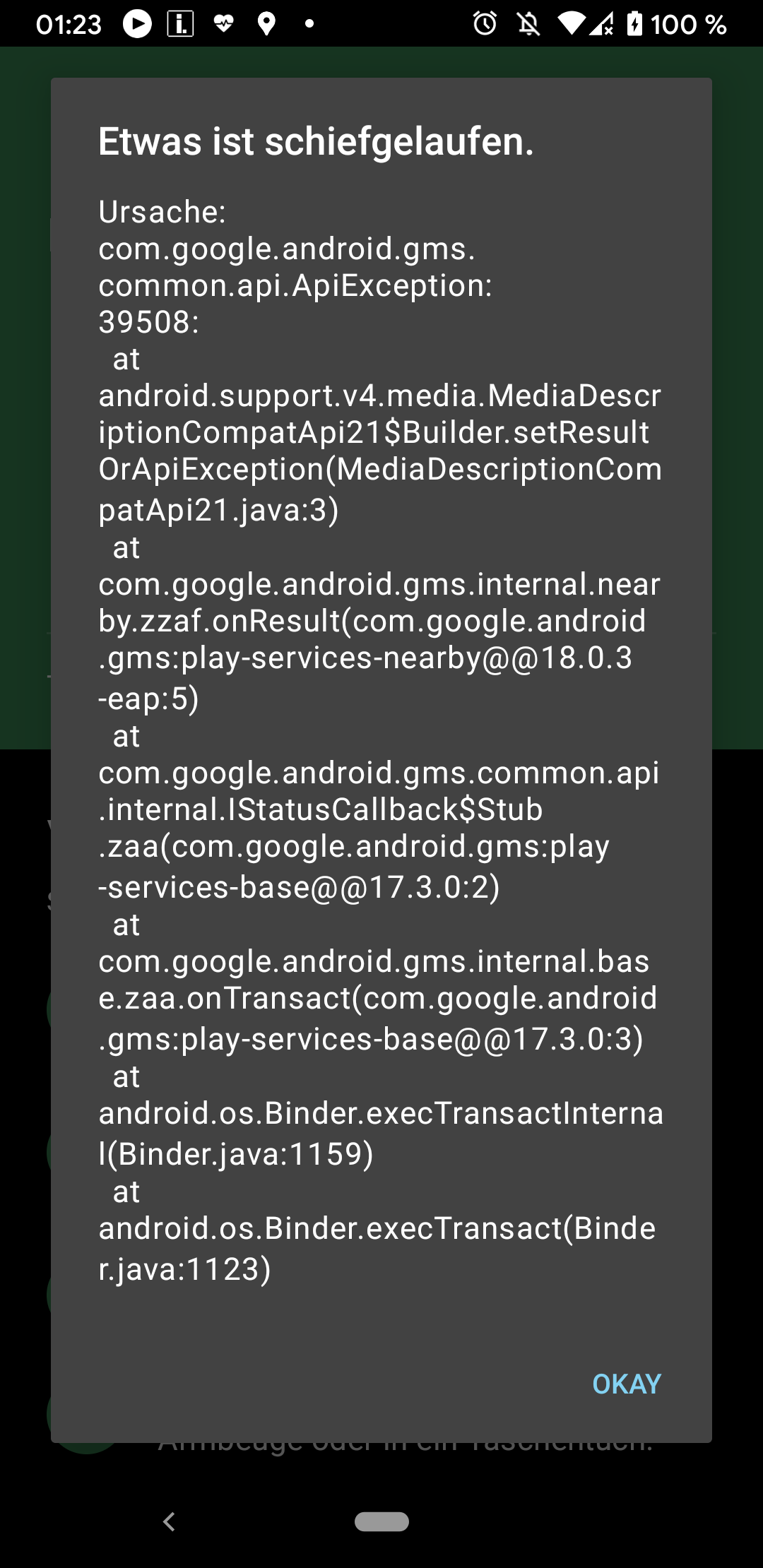Tap the alarm clock status icon
The image size is (763, 1568).
486,23
